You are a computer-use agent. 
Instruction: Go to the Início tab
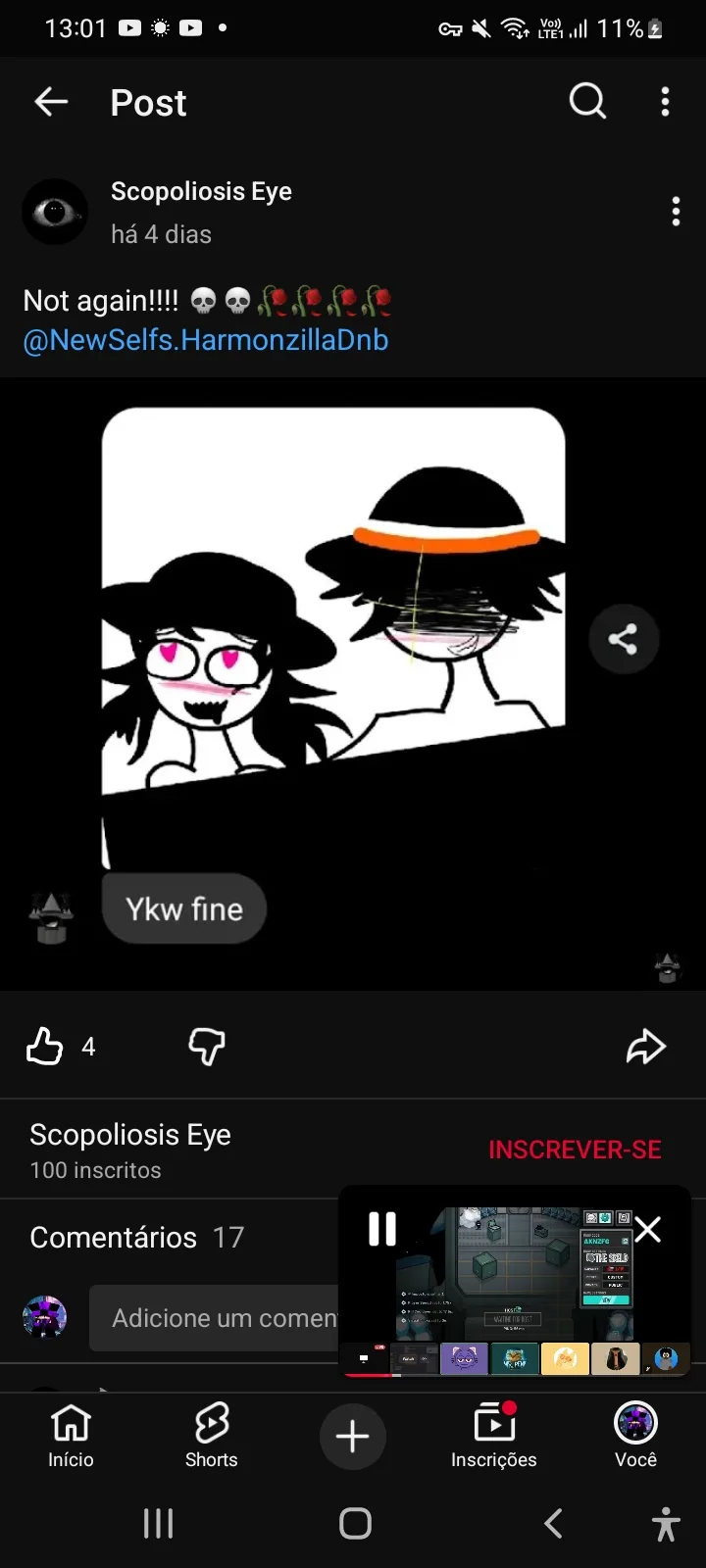(x=71, y=1436)
